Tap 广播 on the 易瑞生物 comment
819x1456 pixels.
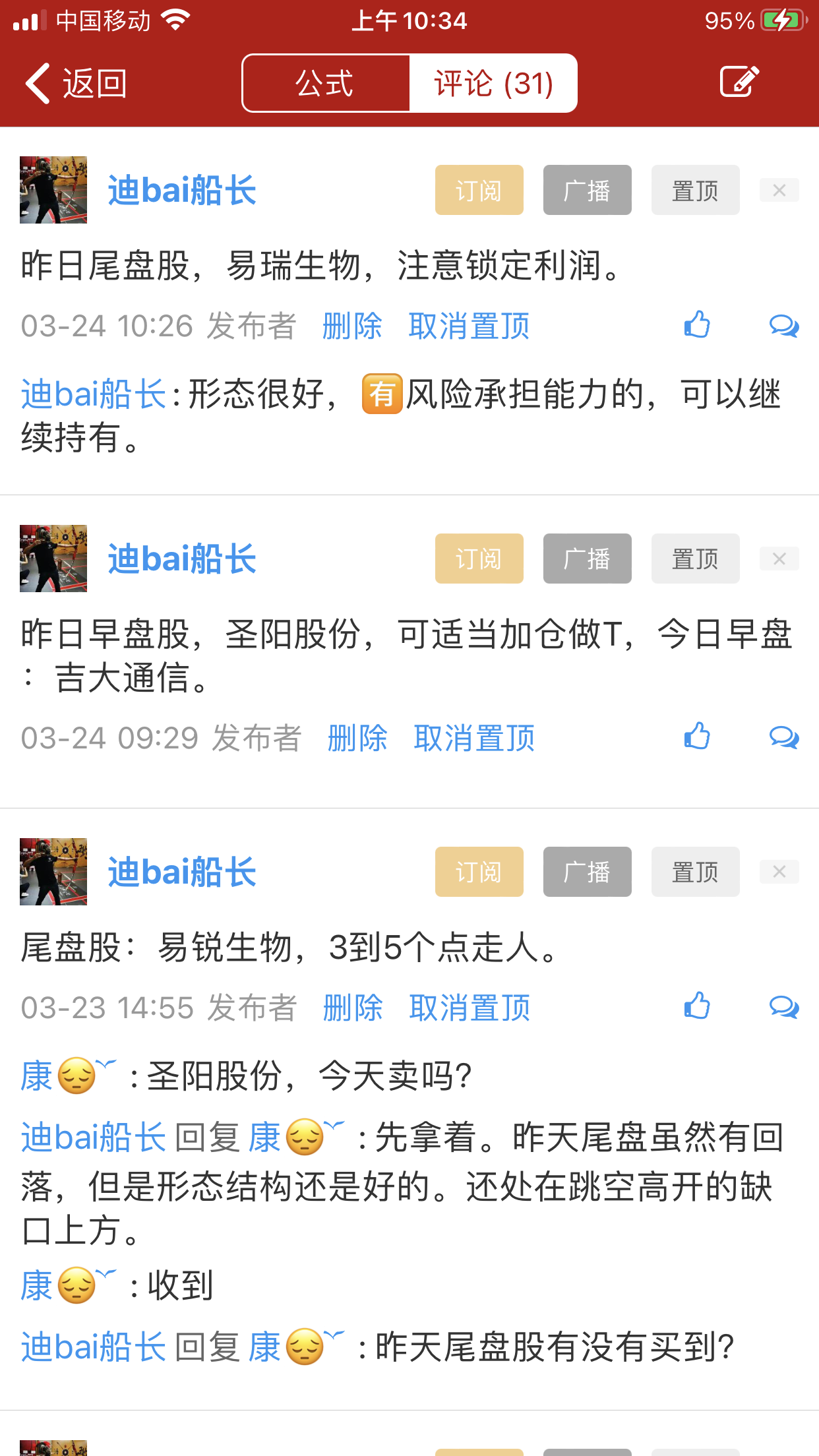587,191
